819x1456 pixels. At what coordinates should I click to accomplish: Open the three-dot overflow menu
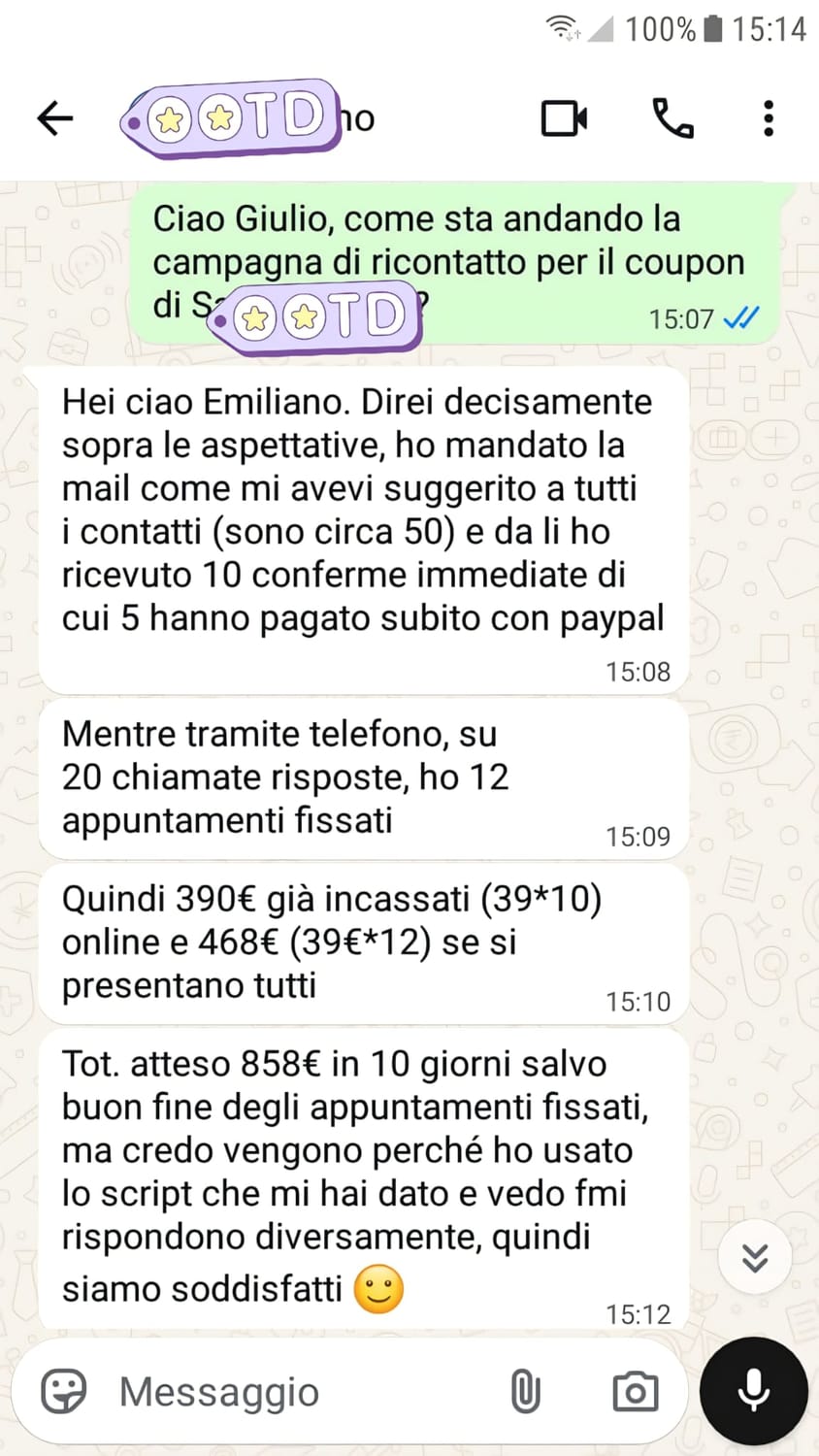coord(769,118)
